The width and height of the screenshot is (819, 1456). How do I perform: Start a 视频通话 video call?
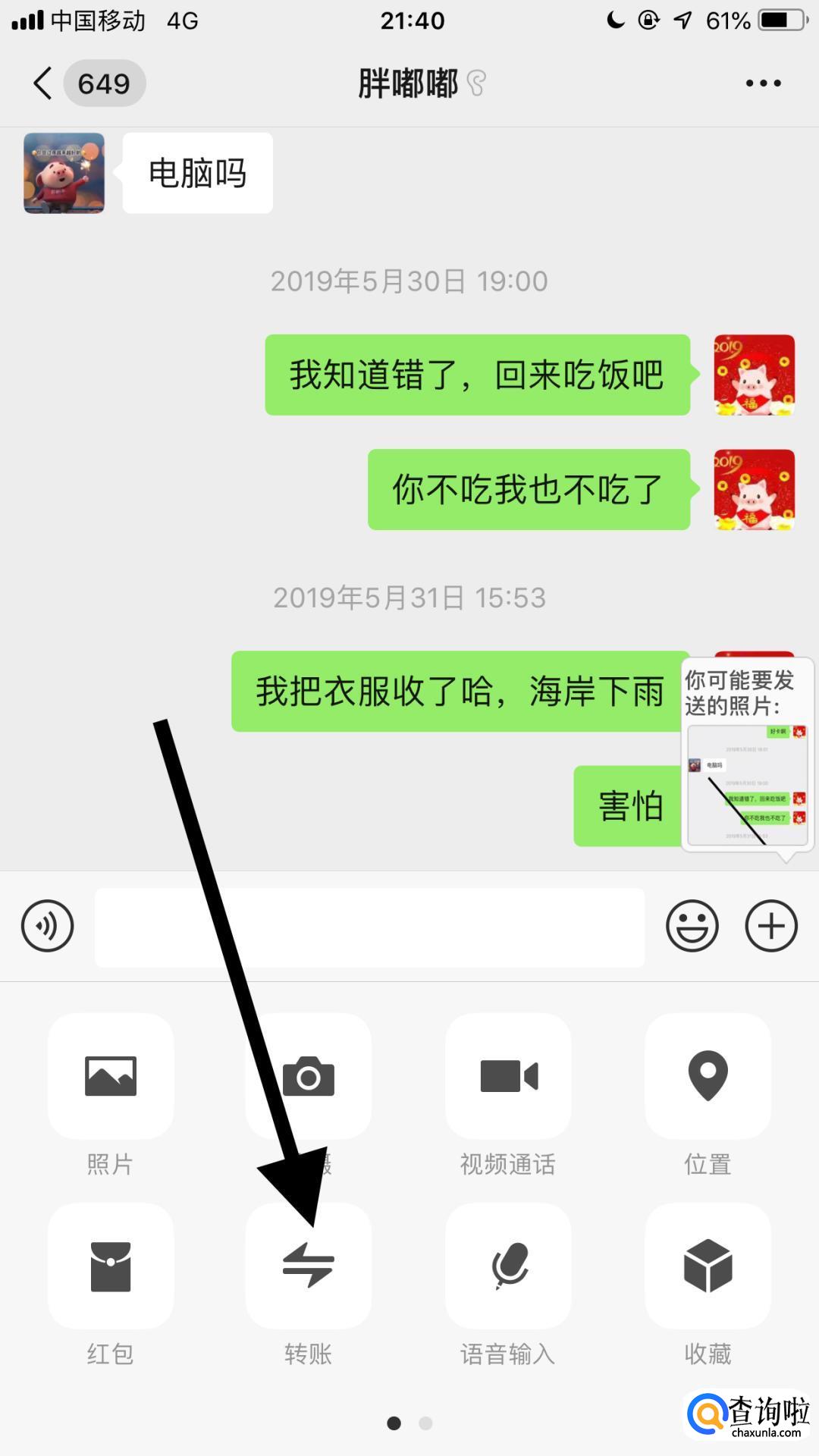coord(508,1077)
